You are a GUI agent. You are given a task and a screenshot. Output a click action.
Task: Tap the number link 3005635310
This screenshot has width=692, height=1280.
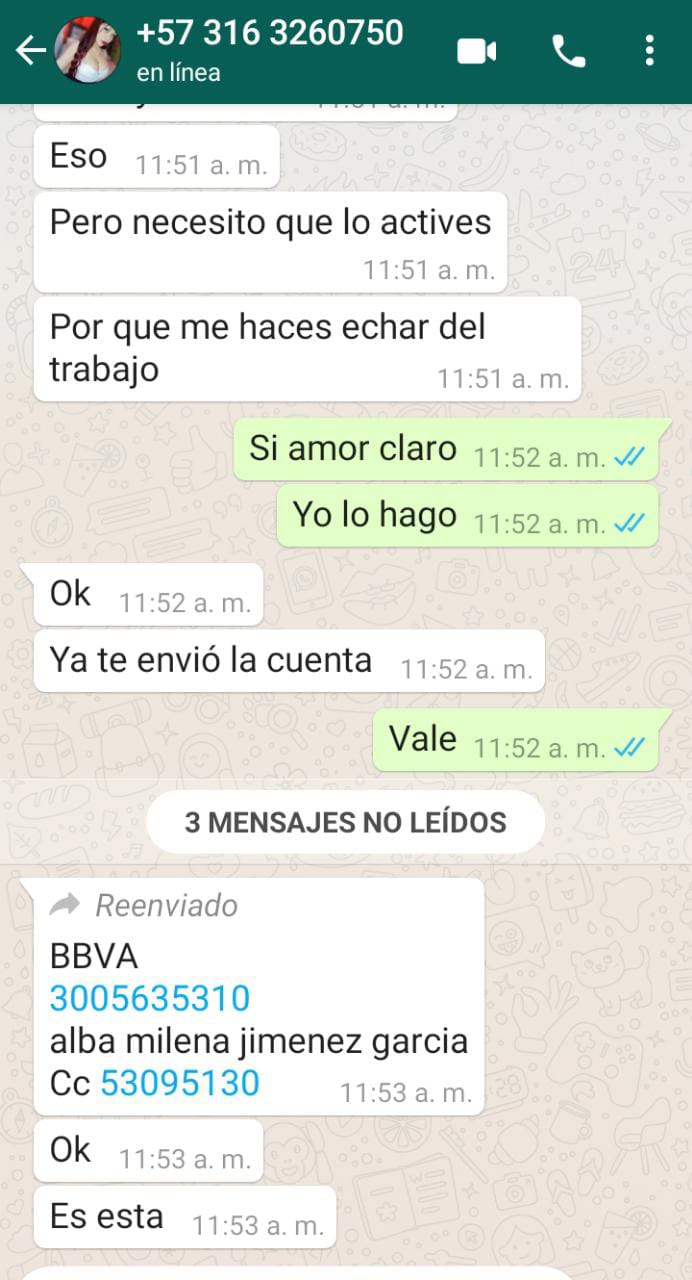point(150,998)
